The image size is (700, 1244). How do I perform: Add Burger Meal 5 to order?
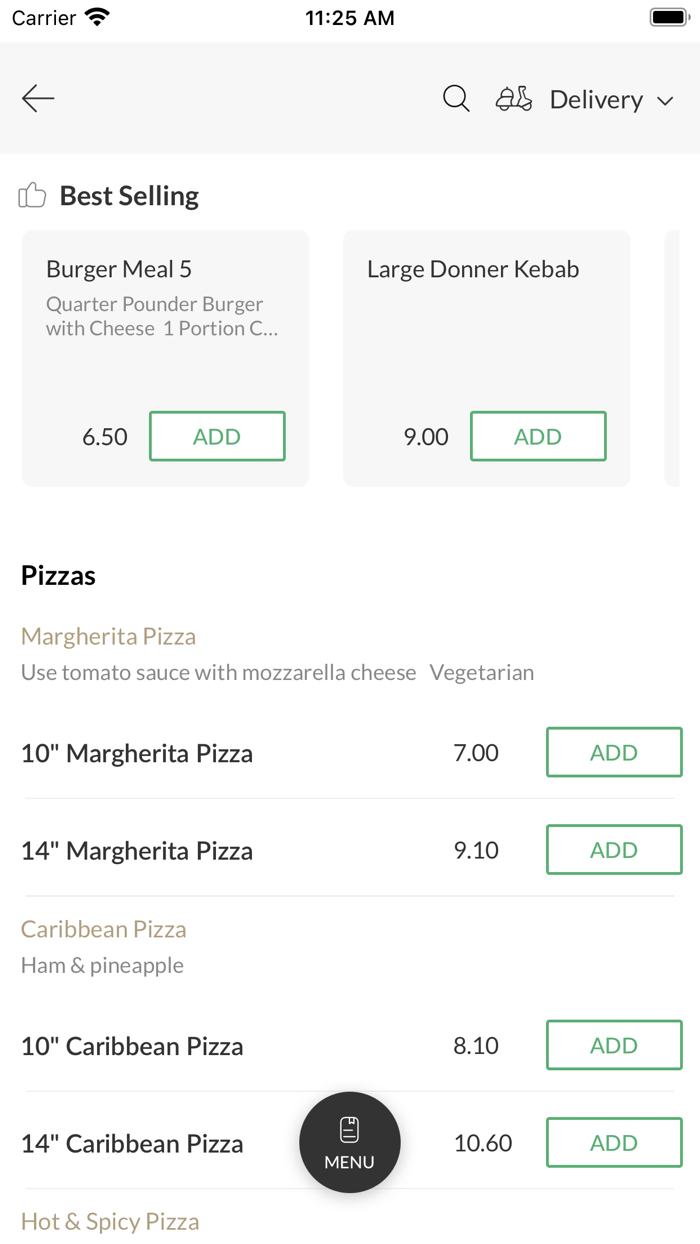217,436
